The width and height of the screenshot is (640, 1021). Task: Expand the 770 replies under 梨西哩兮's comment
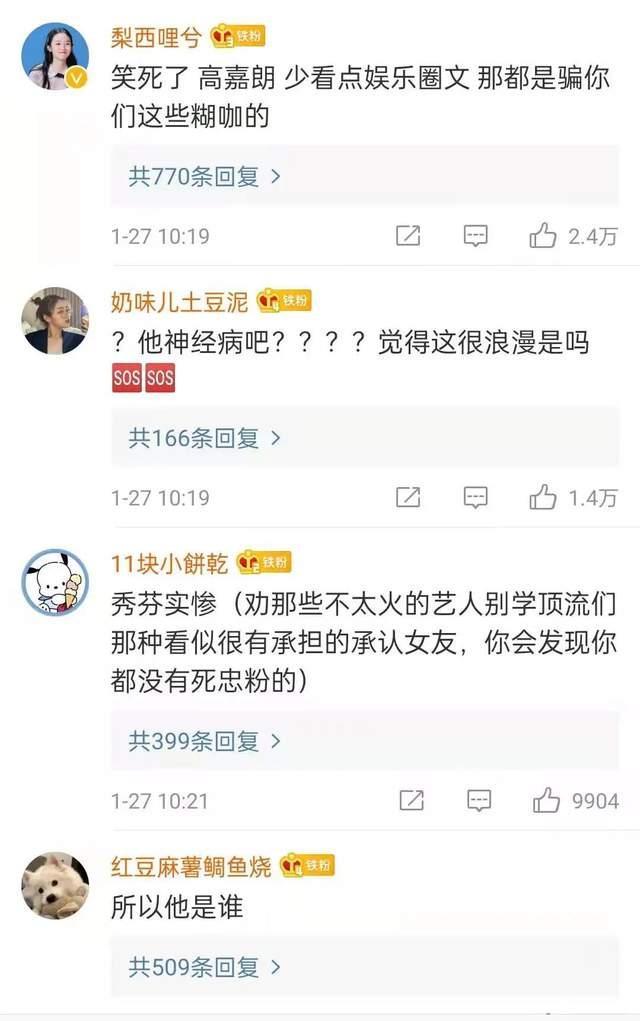coord(205,177)
